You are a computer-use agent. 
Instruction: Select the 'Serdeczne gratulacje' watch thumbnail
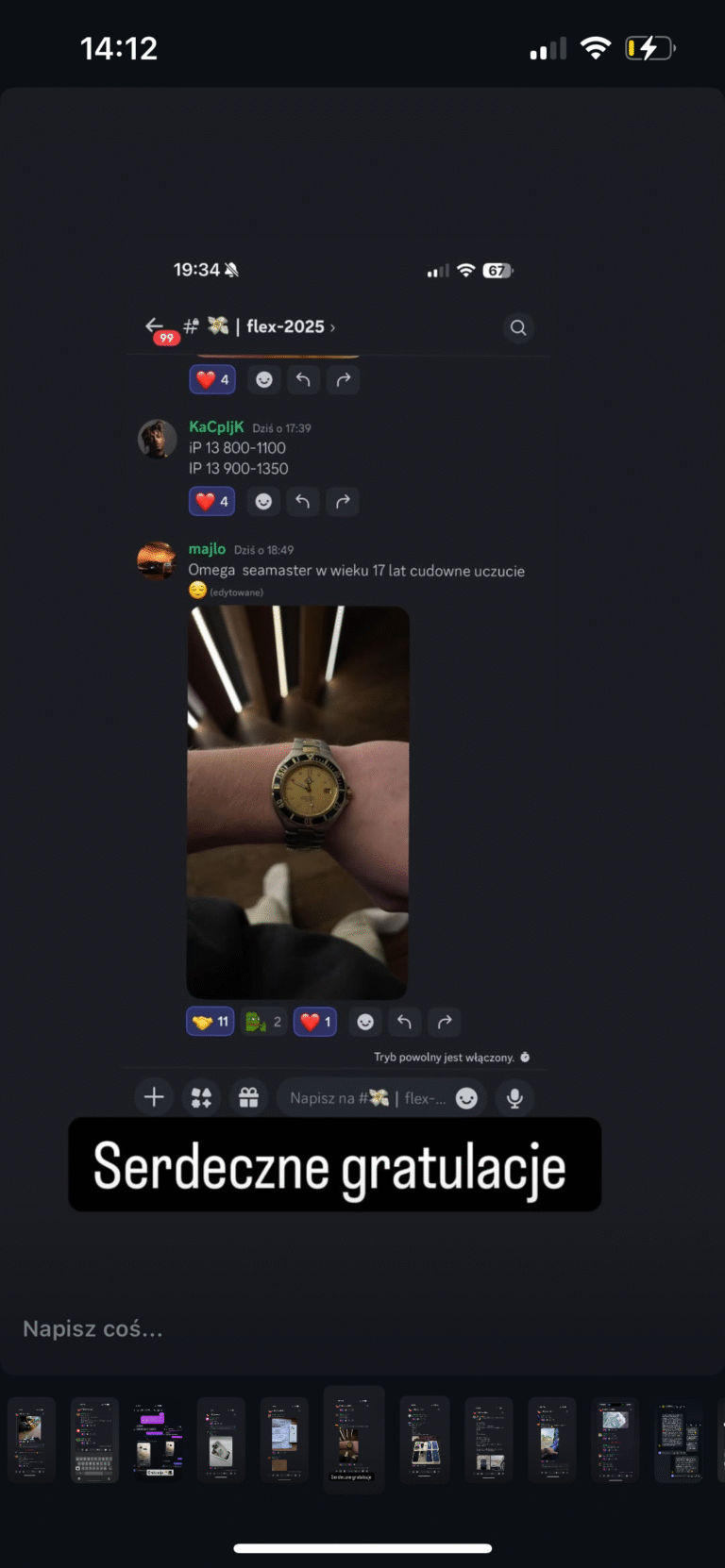(354, 1438)
